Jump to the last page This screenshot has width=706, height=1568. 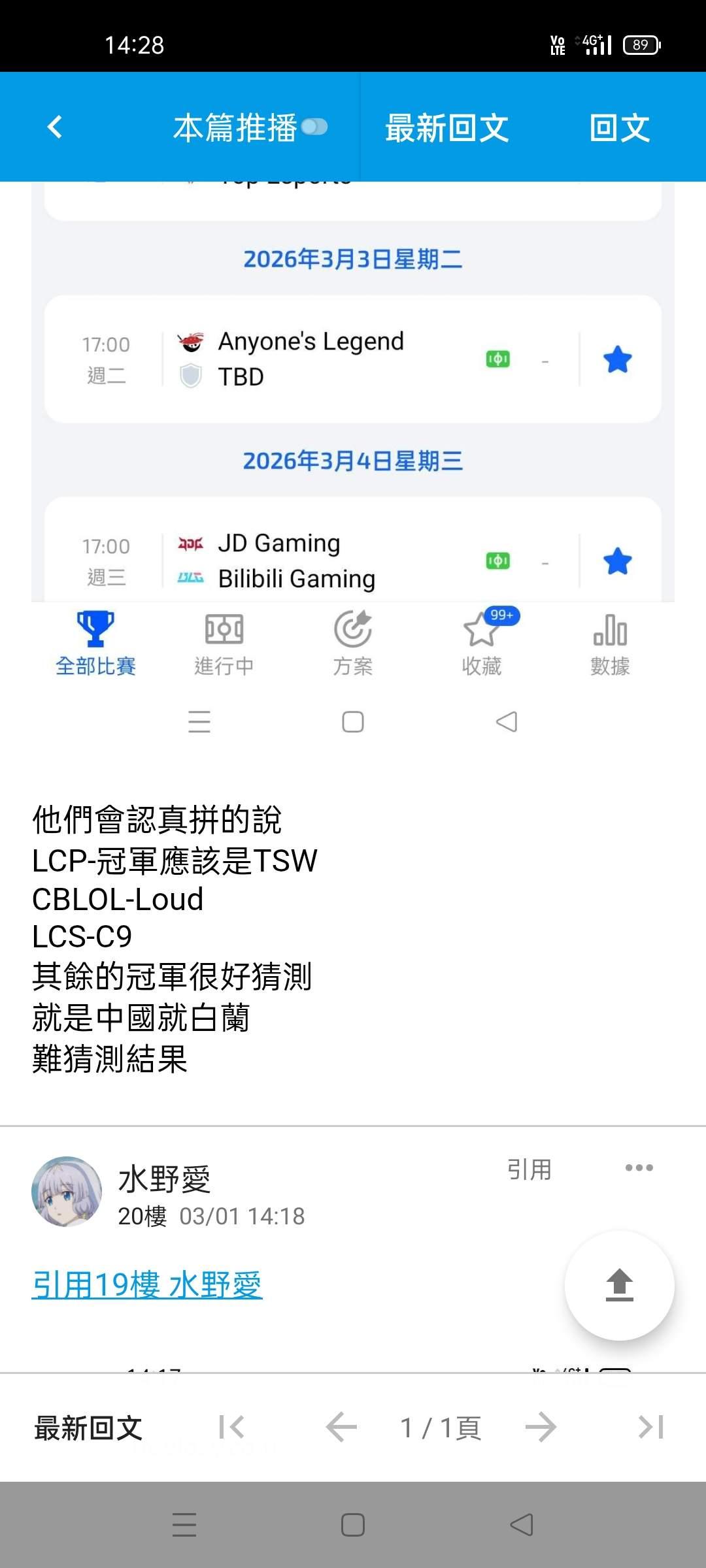point(651,1428)
